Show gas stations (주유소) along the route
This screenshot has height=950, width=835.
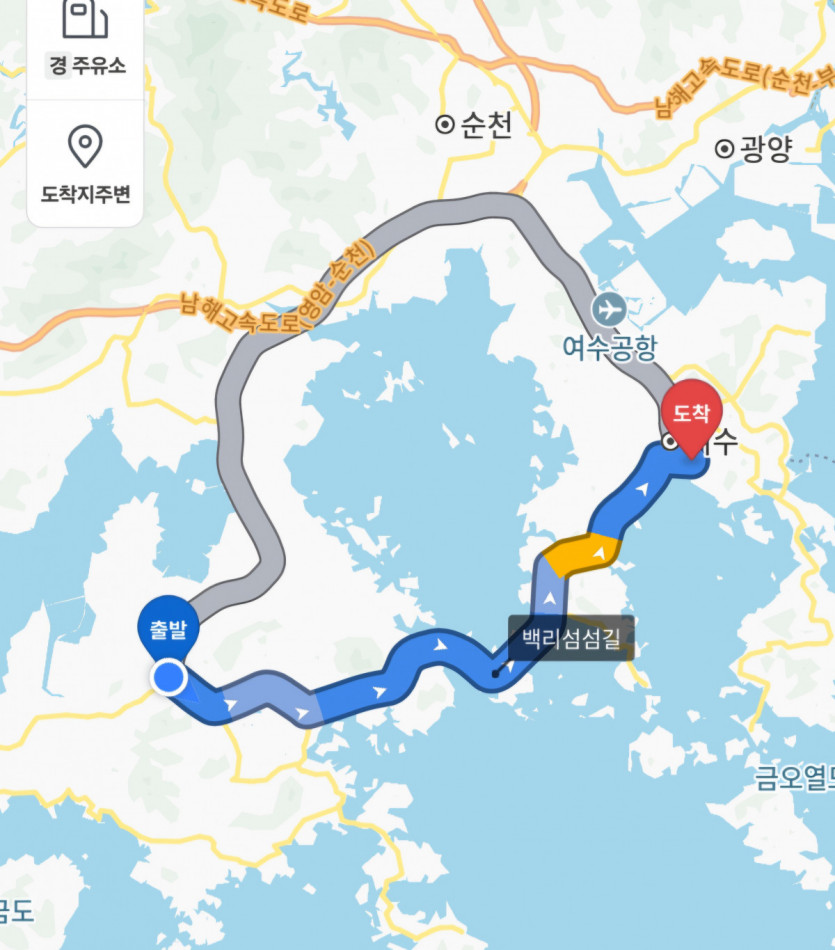[x=85, y=40]
